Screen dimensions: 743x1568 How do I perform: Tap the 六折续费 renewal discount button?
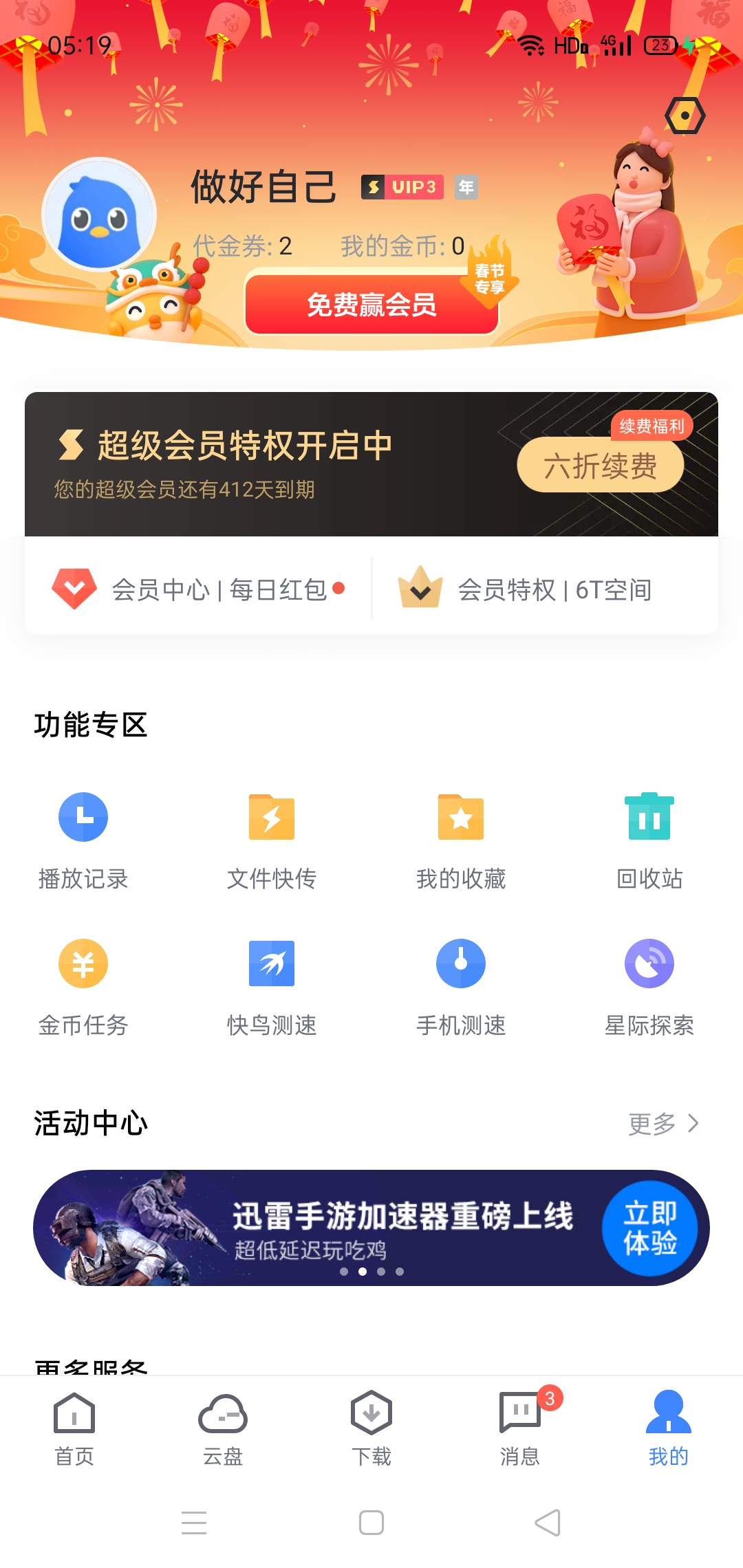tap(599, 464)
